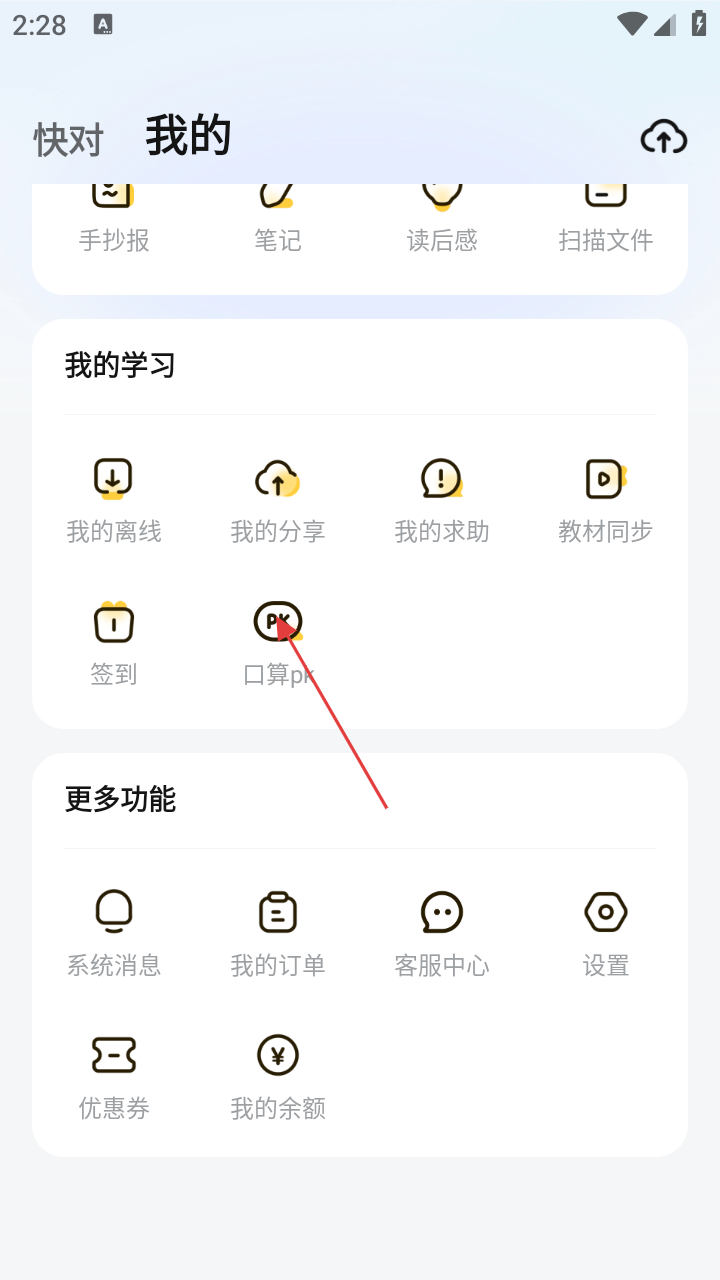The image size is (720, 1280).
Task: Switch to the 快对 tab
Action: pos(68,140)
